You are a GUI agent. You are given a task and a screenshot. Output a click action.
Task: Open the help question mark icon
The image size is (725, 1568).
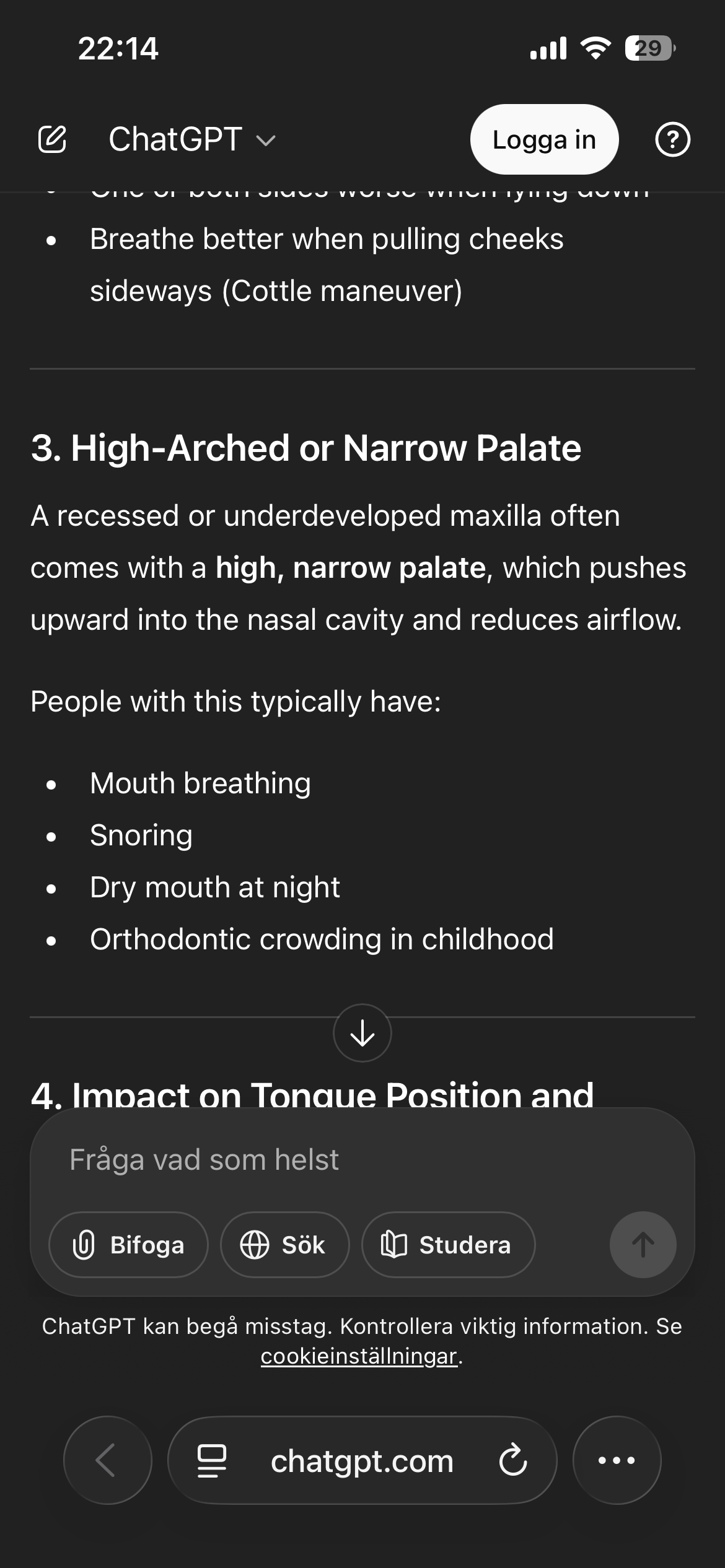tap(672, 139)
